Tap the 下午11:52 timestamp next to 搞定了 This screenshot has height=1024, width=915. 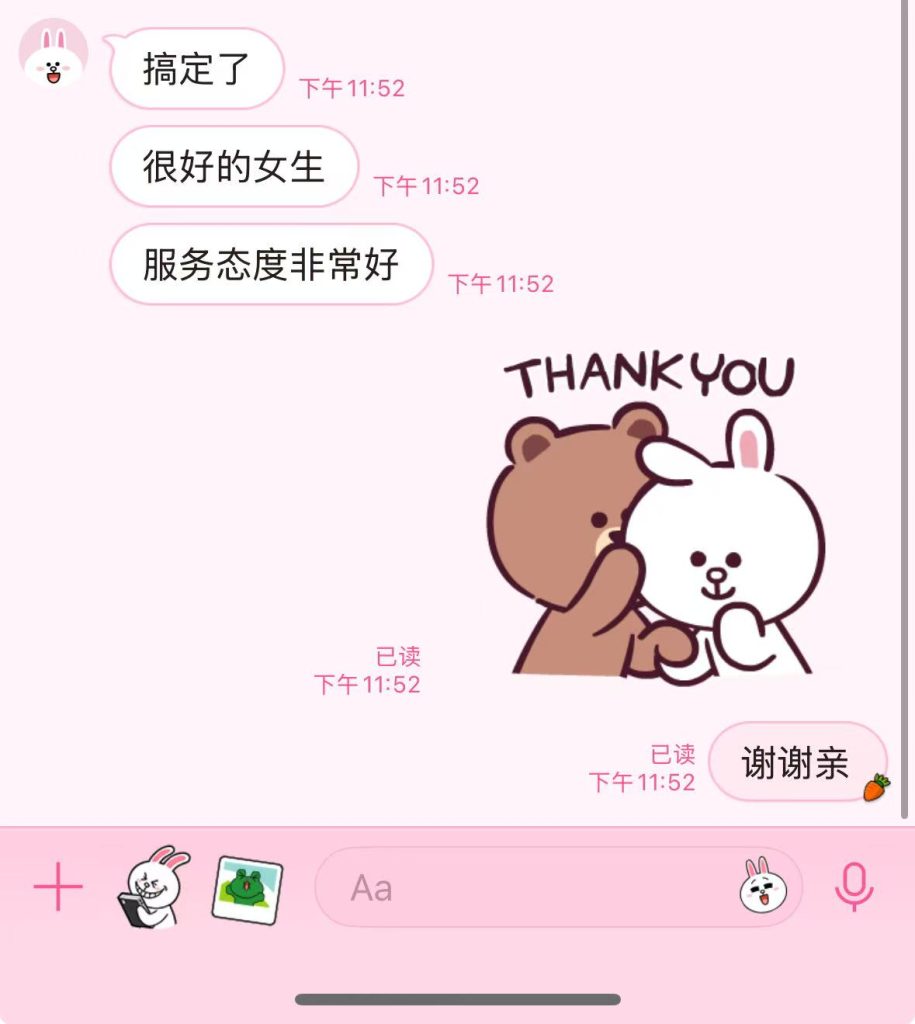(x=352, y=88)
